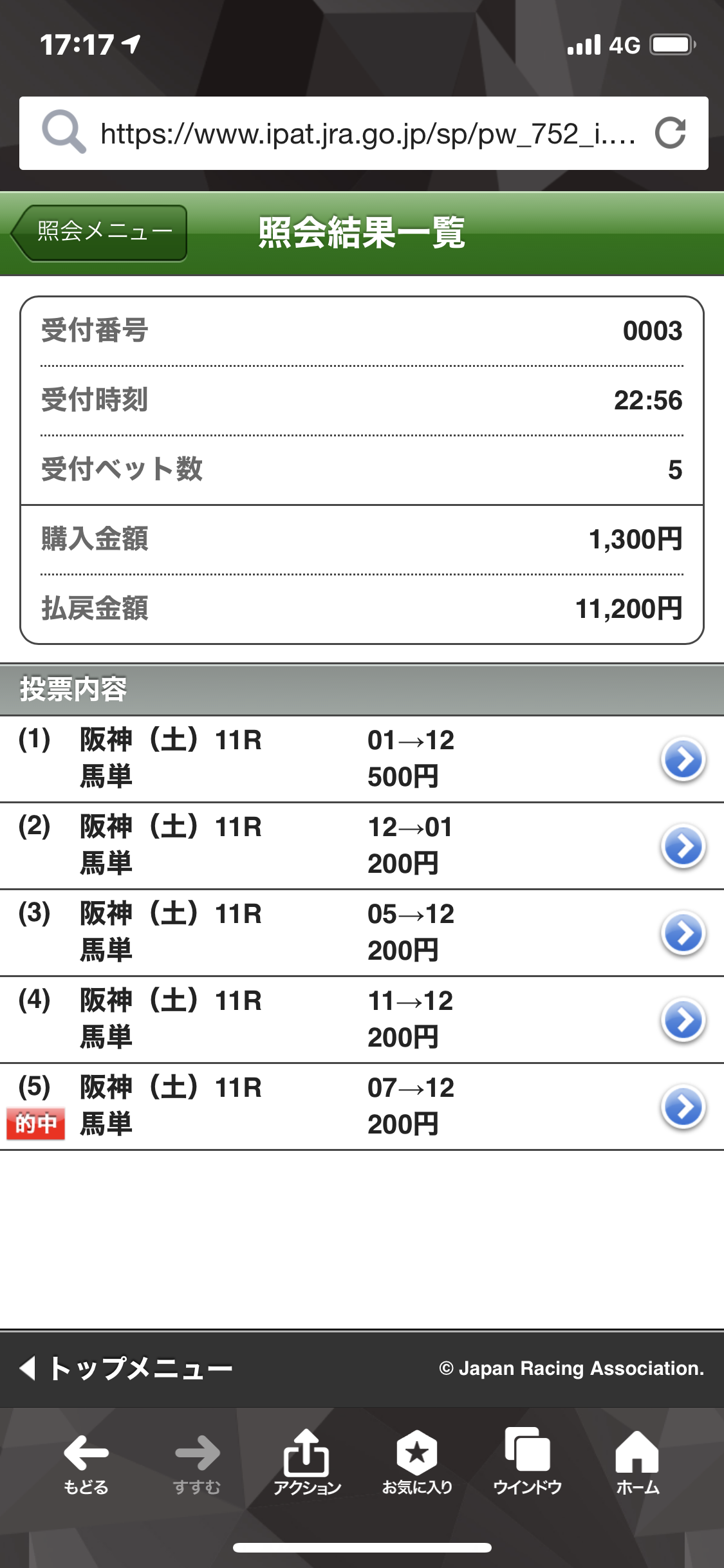Tap the URL address bar
The width and height of the screenshot is (724, 1568).
pos(367,134)
